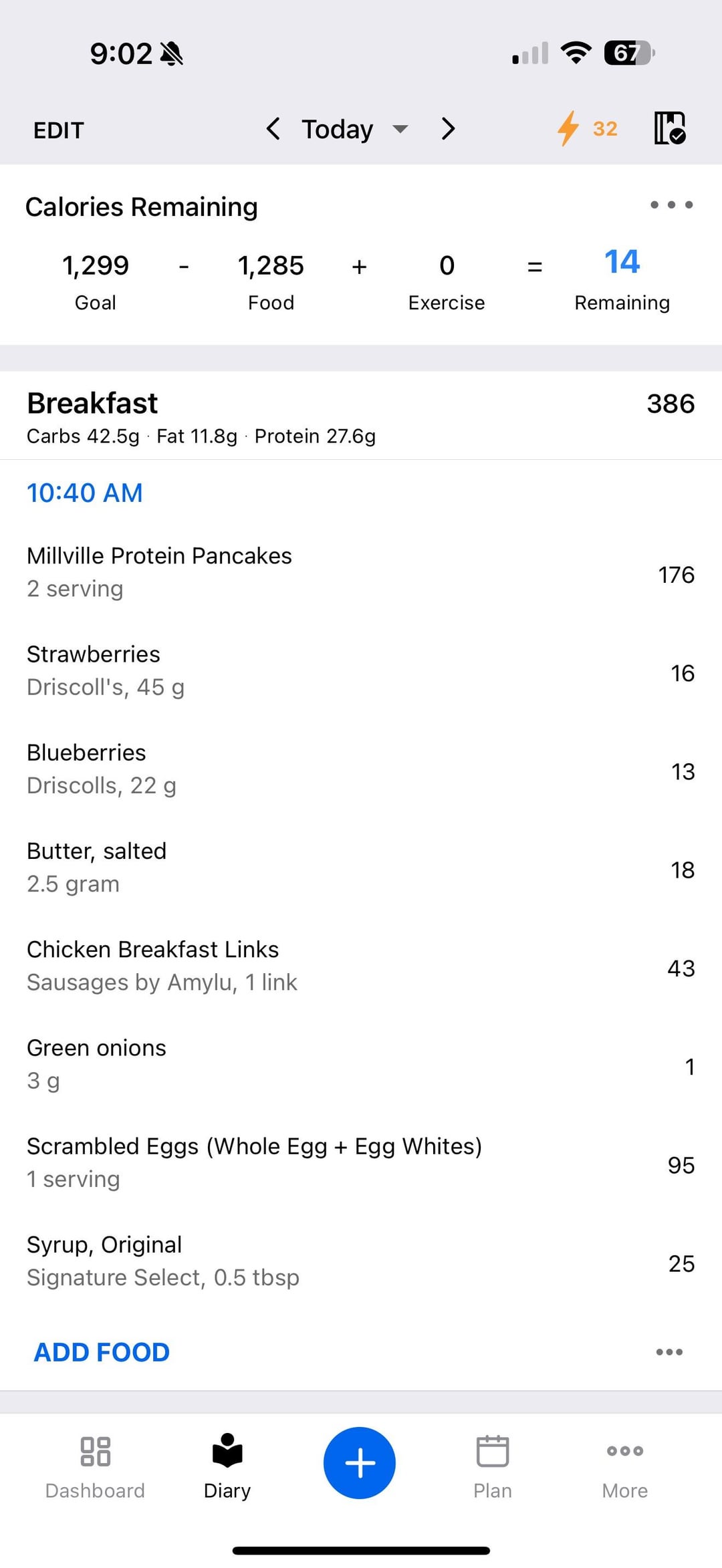The image size is (722, 1568).
Task: Go to the next day
Action: 448,128
